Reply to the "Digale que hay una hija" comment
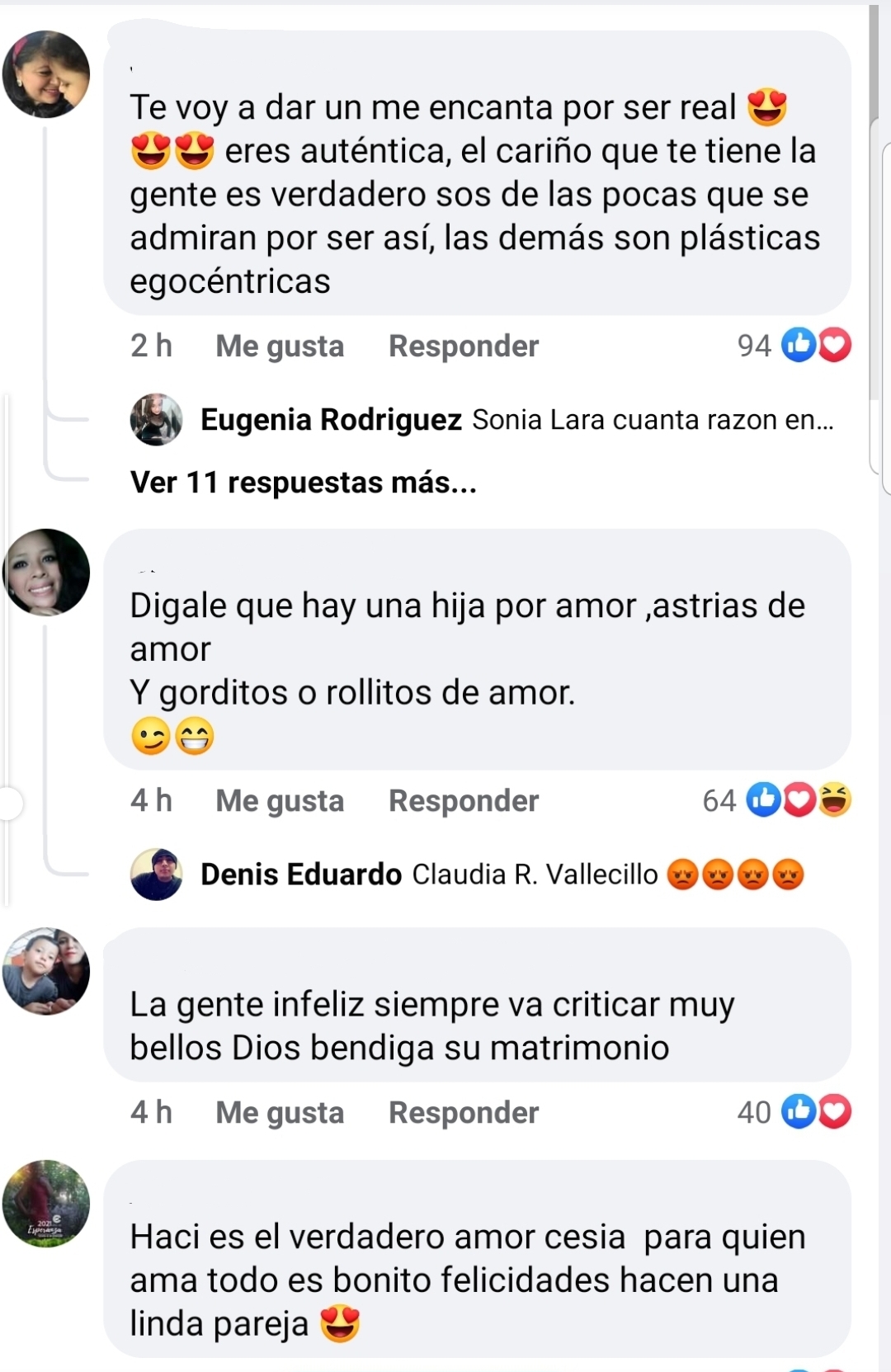Image resolution: width=891 pixels, height=1372 pixels. [463, 801]
